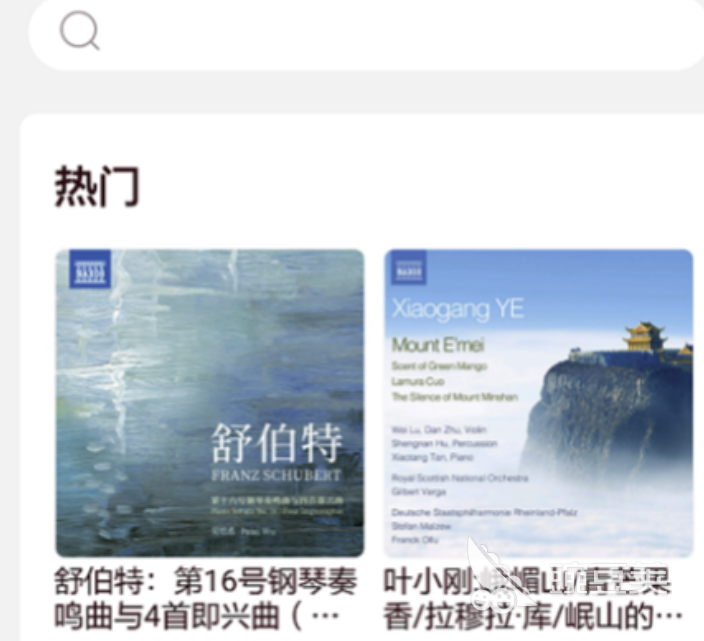Viewport: 704px width, 641px height.
Task: Open the Xiaogang YE Mount E'mei album
Action: [538, 402]
